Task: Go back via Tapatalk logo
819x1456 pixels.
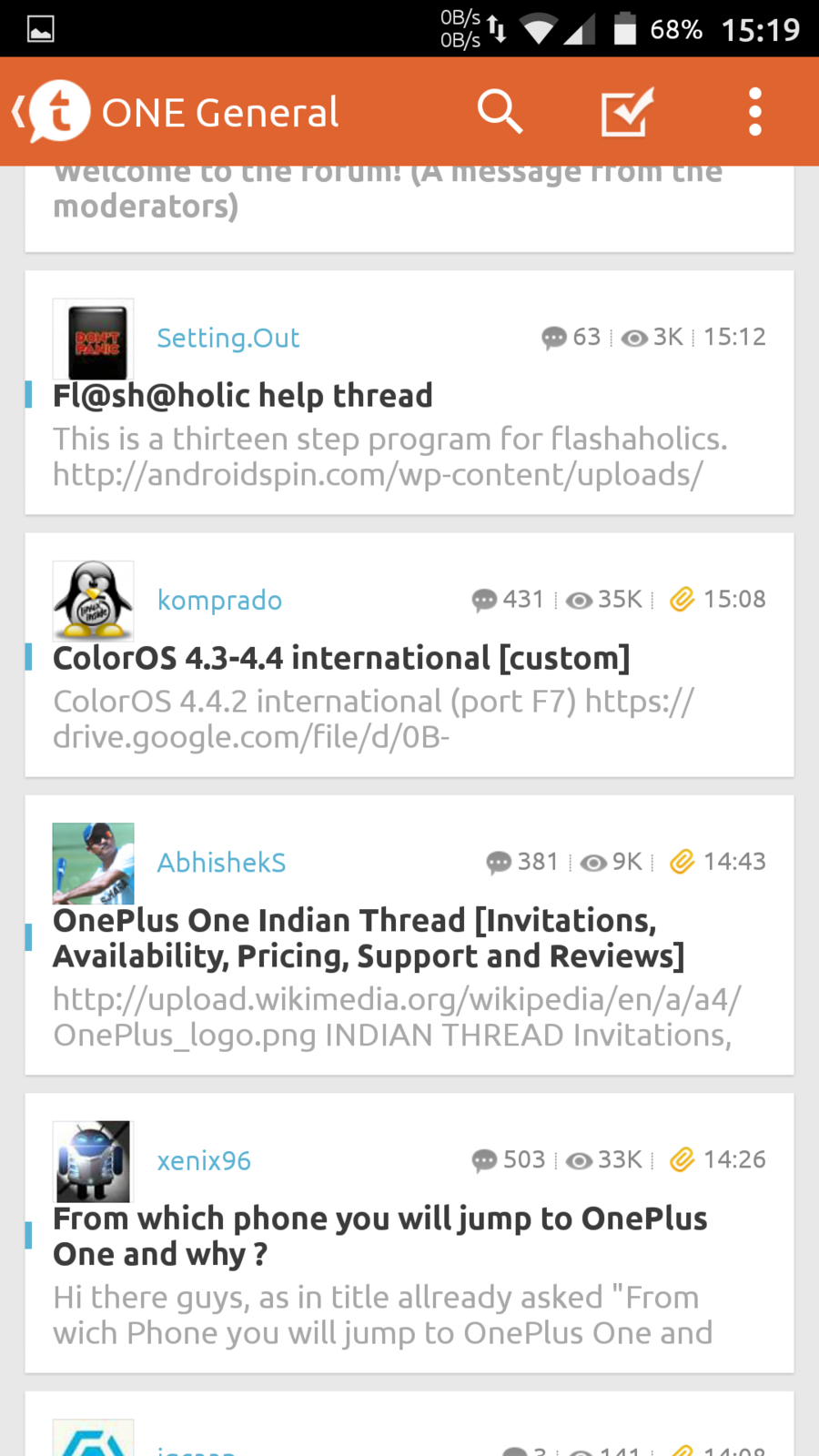Action: [x=53, y=112]
